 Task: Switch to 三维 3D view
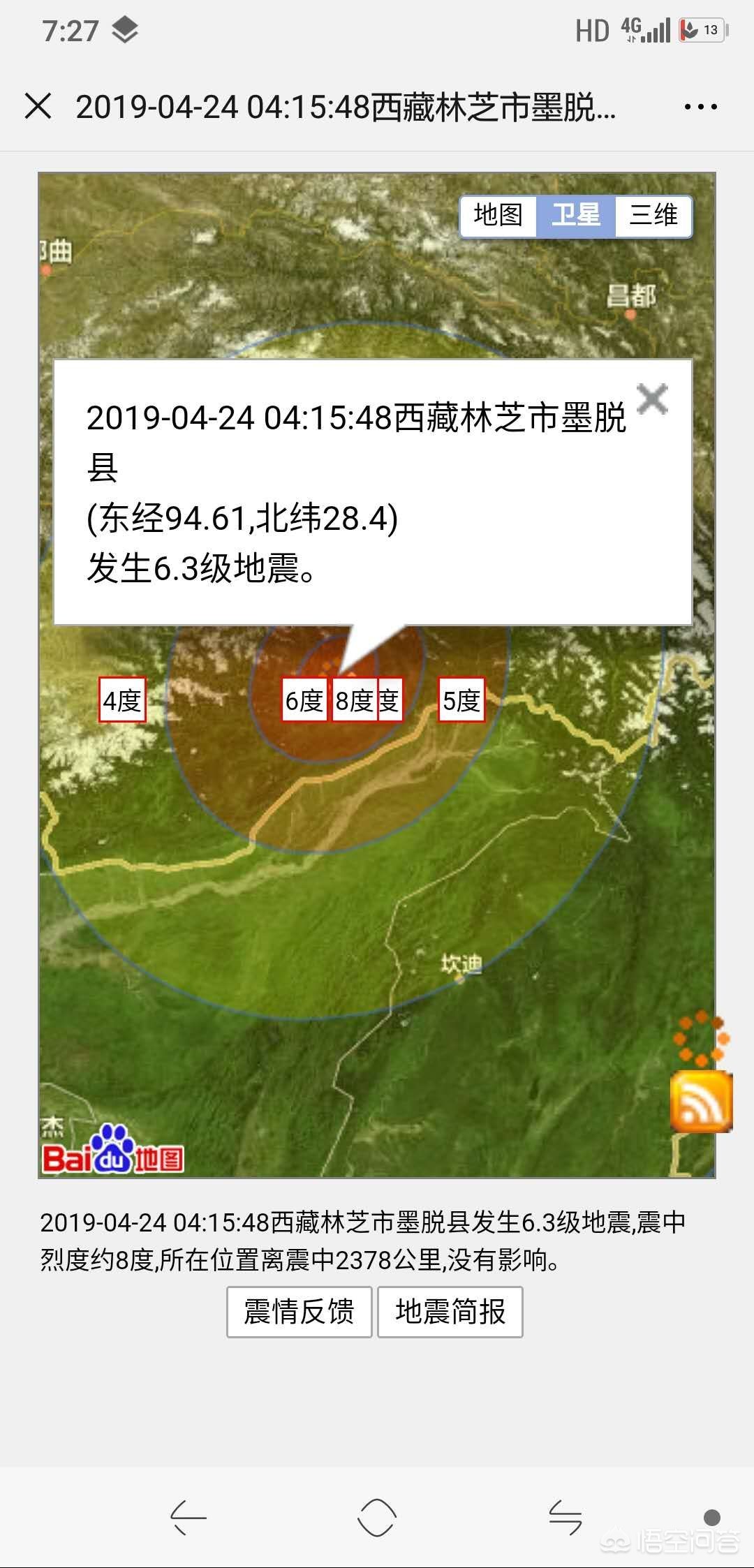coord(653,216)
